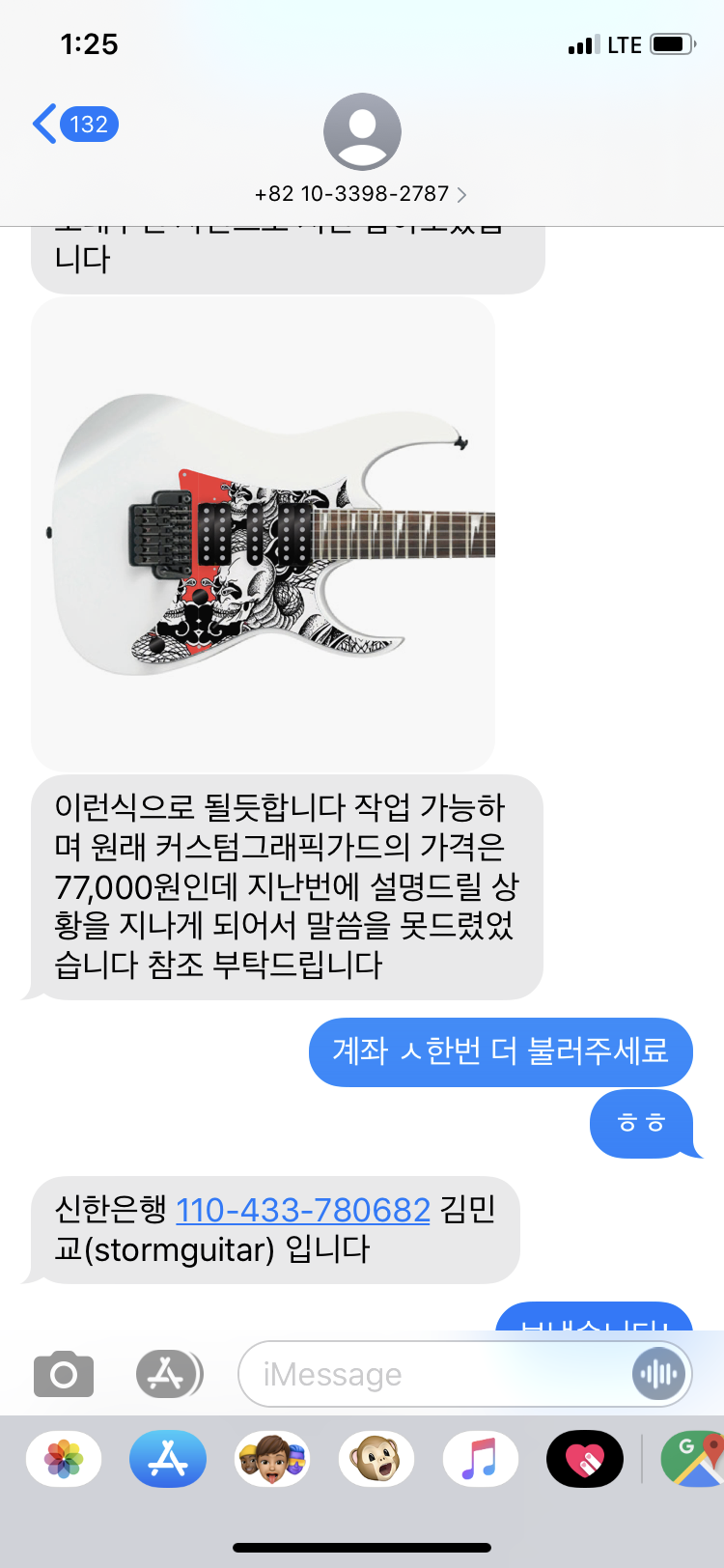This screenshot has width=724, height=1568.
Task: Go back to the message list
Action: 75,125
